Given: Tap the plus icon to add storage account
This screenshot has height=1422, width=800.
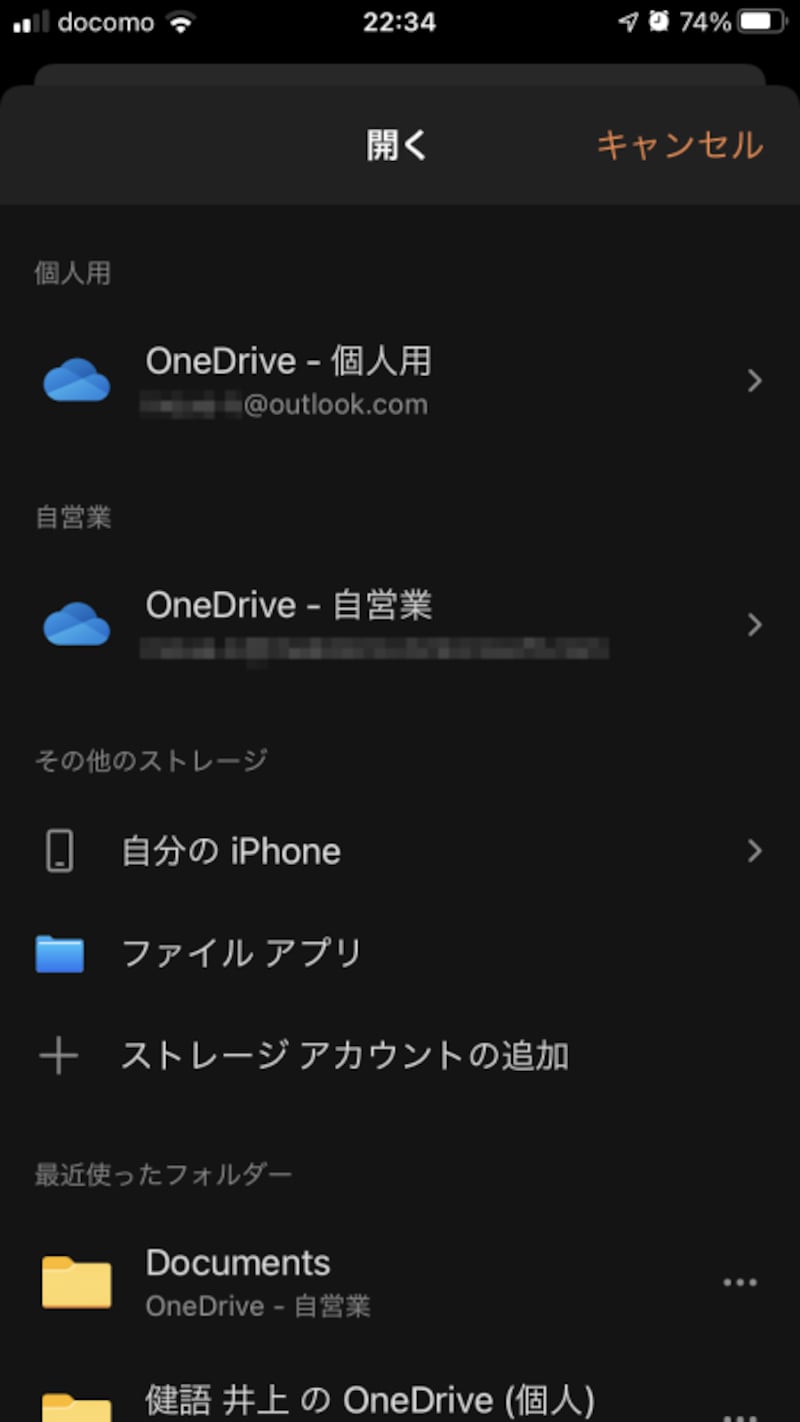Looking at the screenshot, I should pos(60,1055).
